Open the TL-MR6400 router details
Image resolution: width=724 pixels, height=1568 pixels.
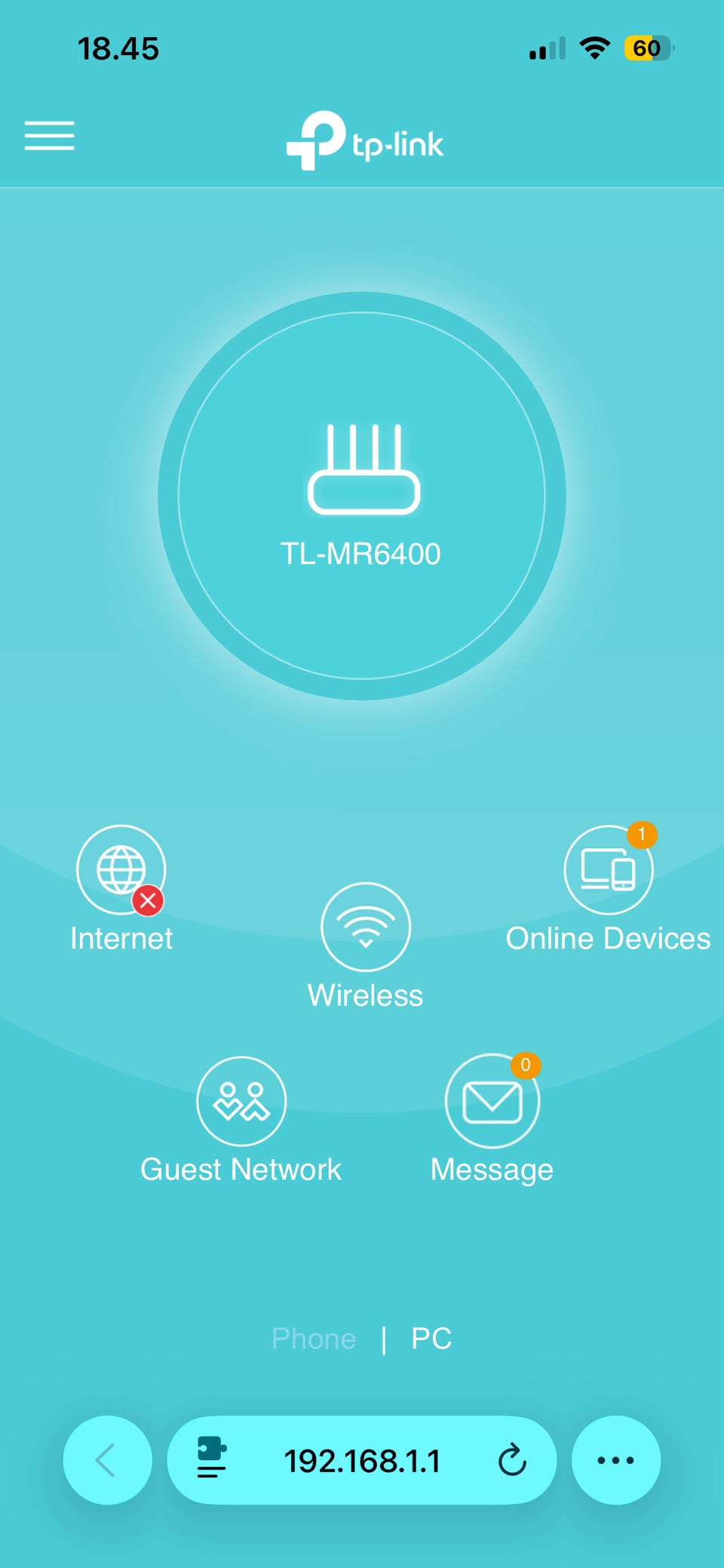coord(362,496)
